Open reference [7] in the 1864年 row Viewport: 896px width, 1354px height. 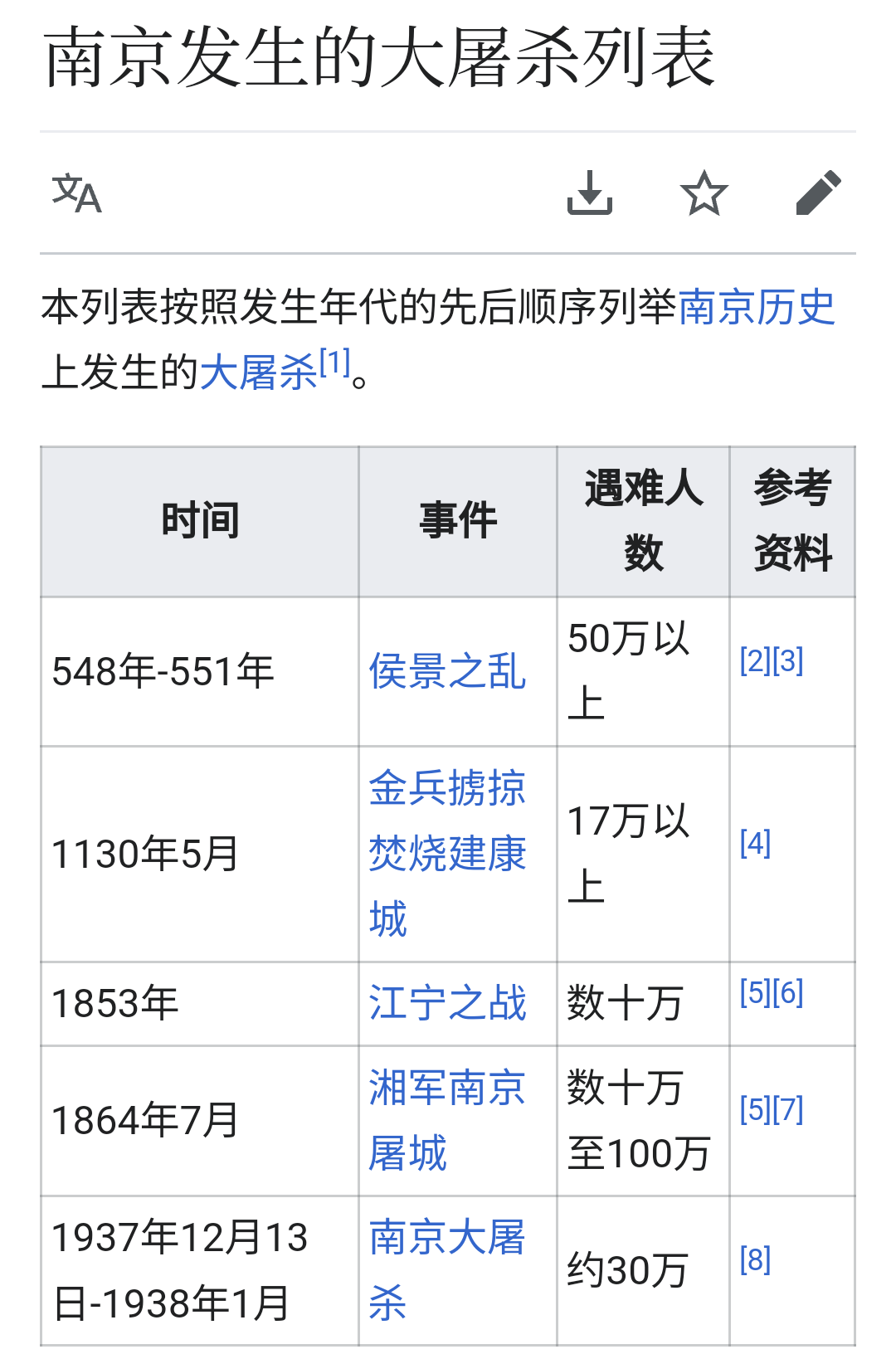pos(788,1109)
